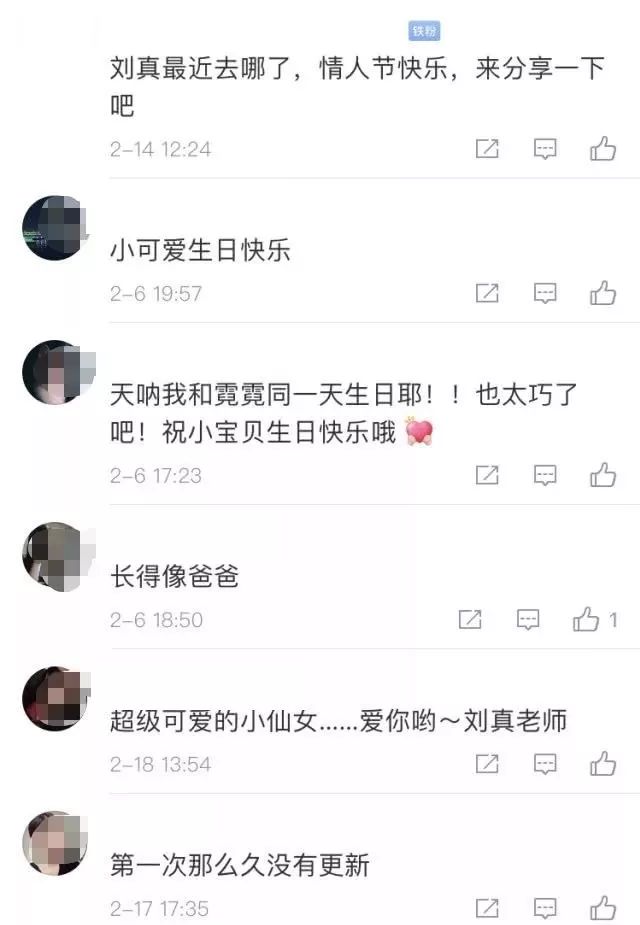Image resolution: width=640 pixels, height=925 pixels.
Task: Like the 超级可爱的小仙女 comment
Action: pyautogui.click(x=603, y=765)
